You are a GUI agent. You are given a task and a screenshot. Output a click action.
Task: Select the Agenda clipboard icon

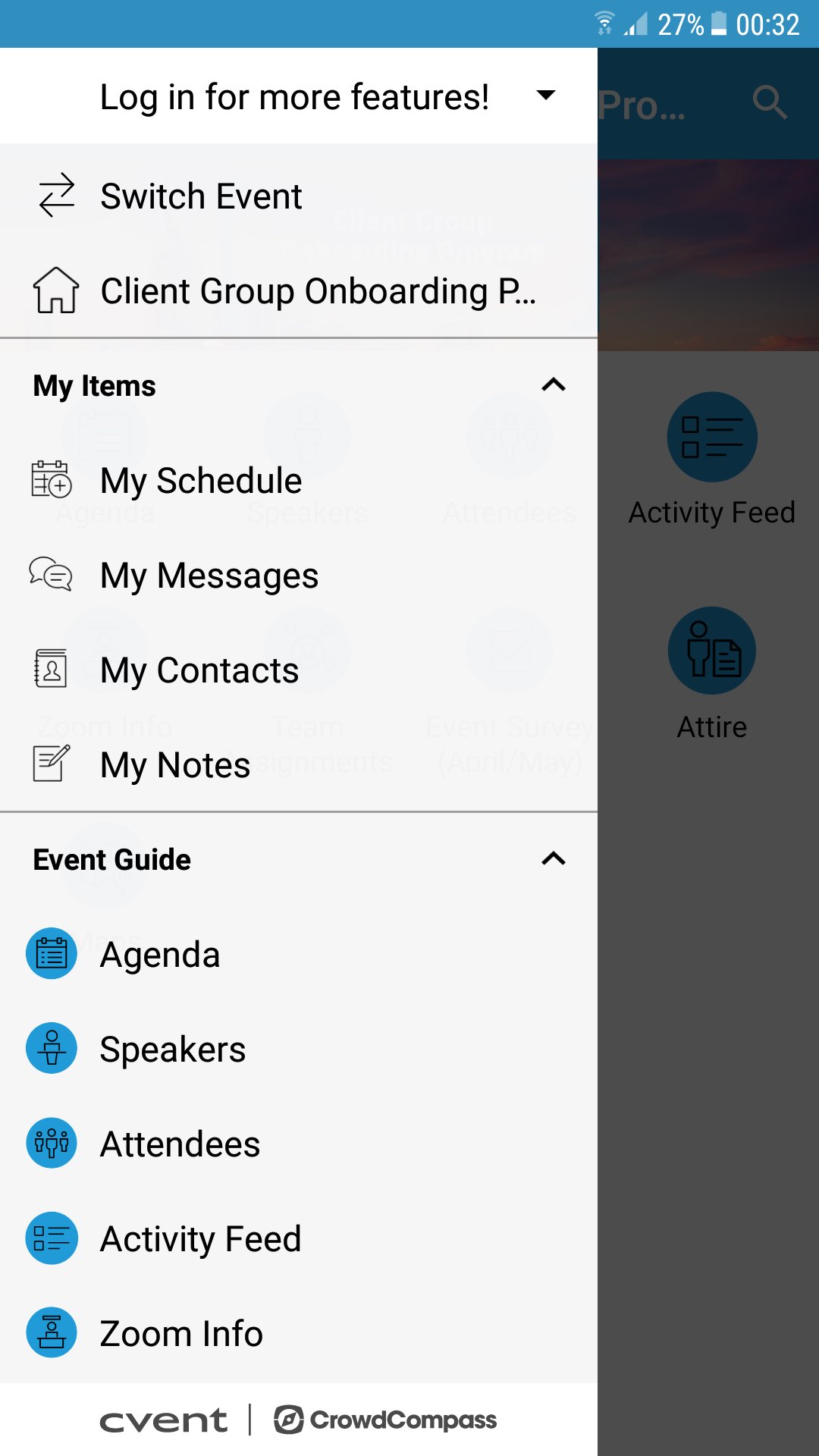[50, 954]
